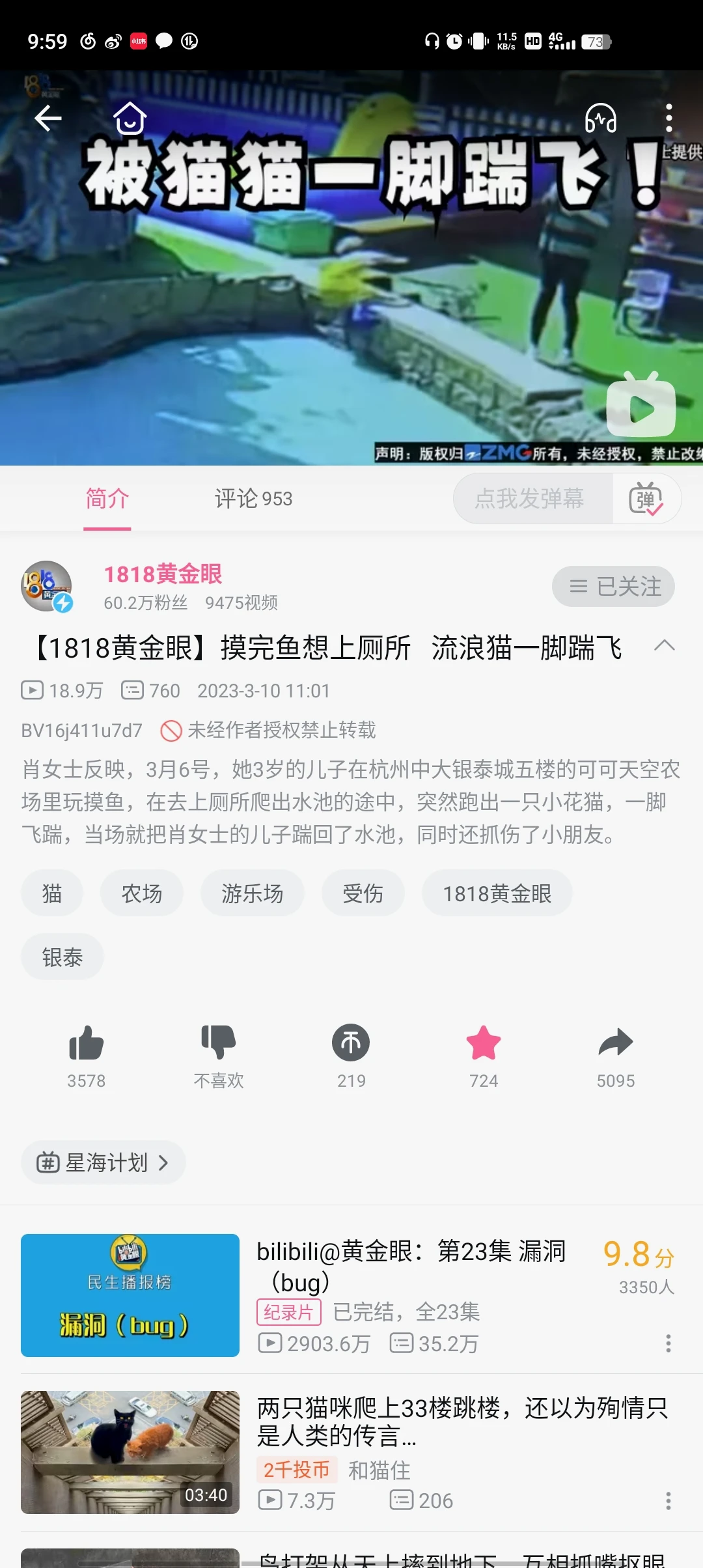Go back using the arrow icon
This screenshot has height=1568, width=703.
[48, 119]
